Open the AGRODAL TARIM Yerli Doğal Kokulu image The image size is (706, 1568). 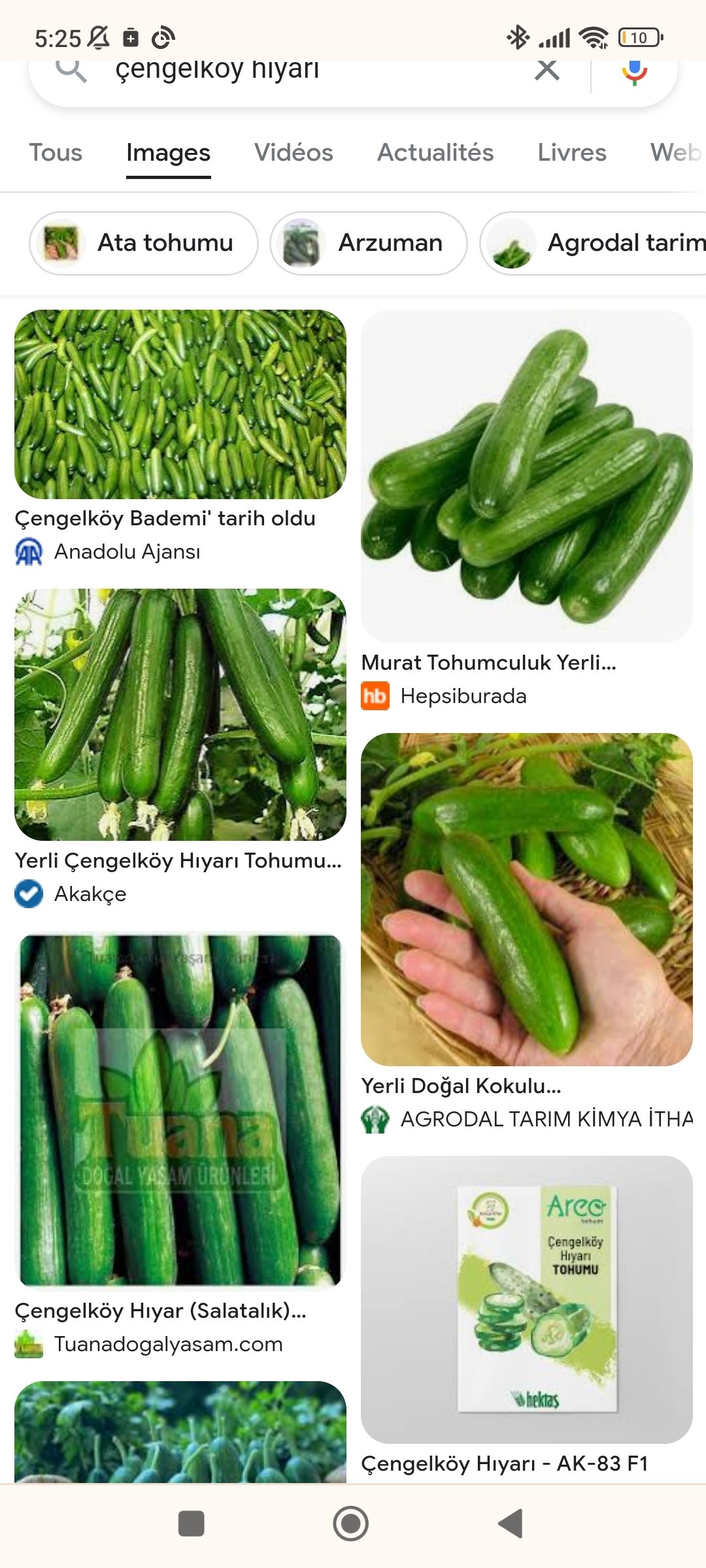coord(527,900)
